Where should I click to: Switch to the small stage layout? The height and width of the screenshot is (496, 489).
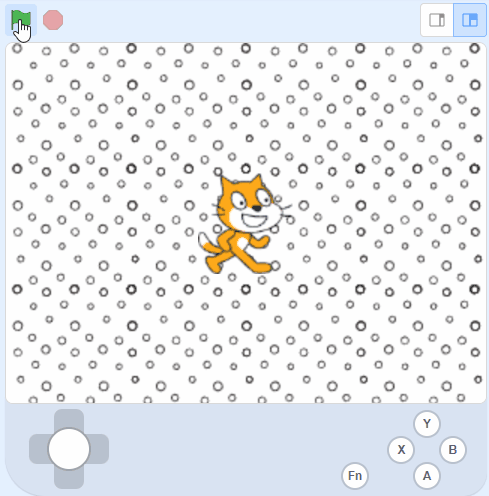437,20
